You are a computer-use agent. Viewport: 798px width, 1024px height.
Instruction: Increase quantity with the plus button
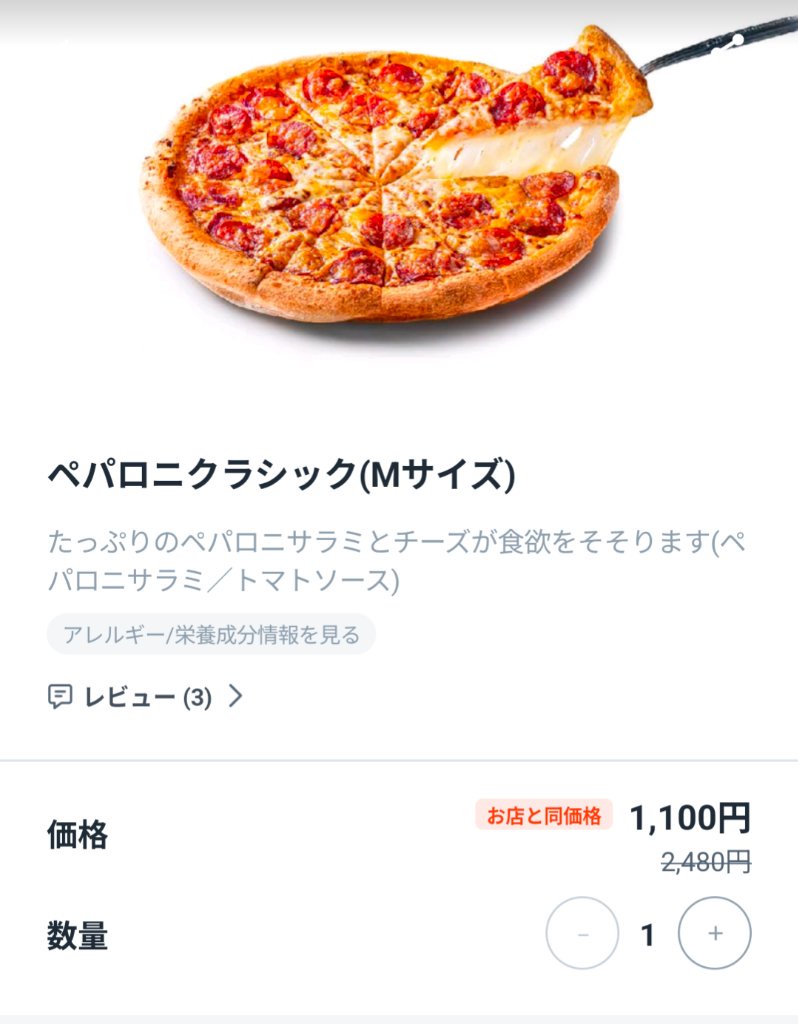714,933
